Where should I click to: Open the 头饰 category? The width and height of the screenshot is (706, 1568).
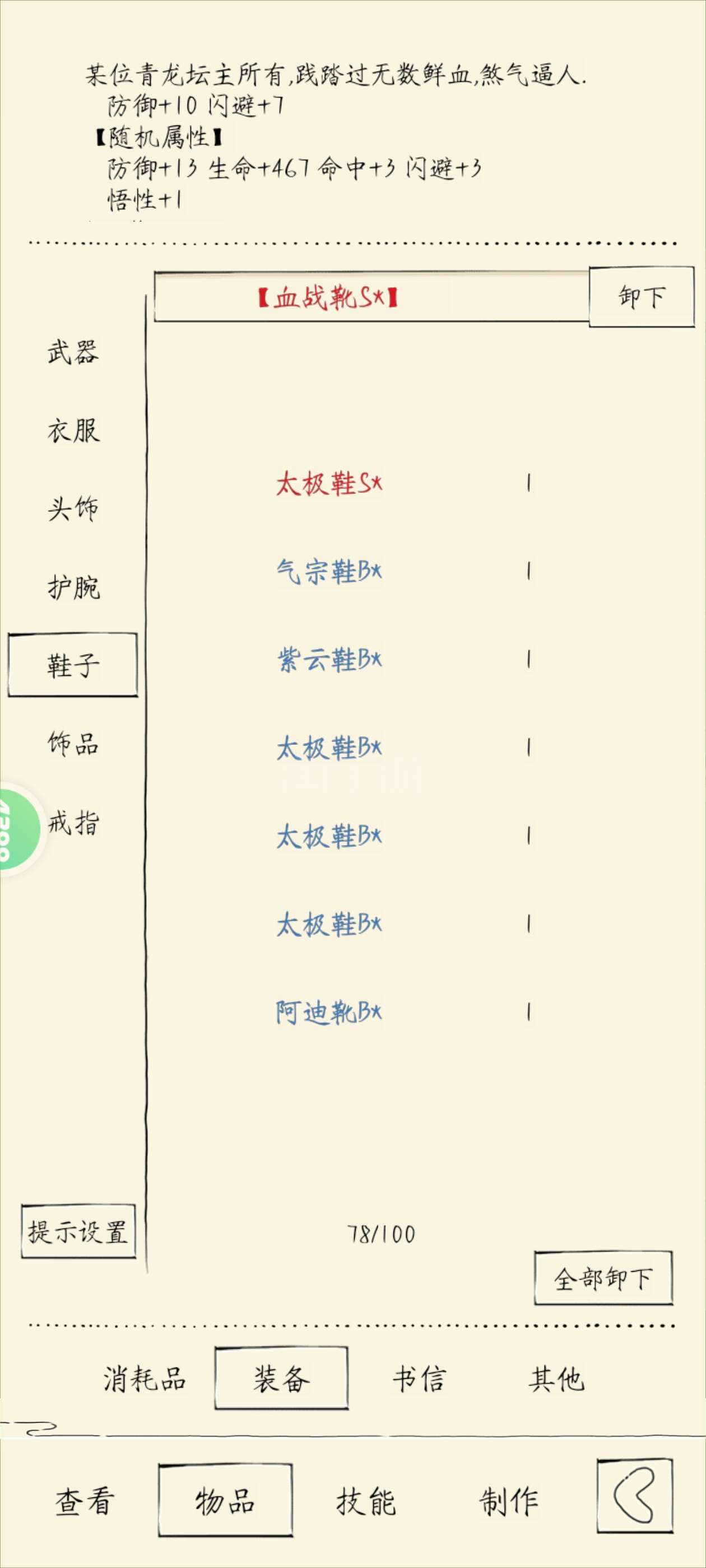pyautogui.click(x=73, y=508)
